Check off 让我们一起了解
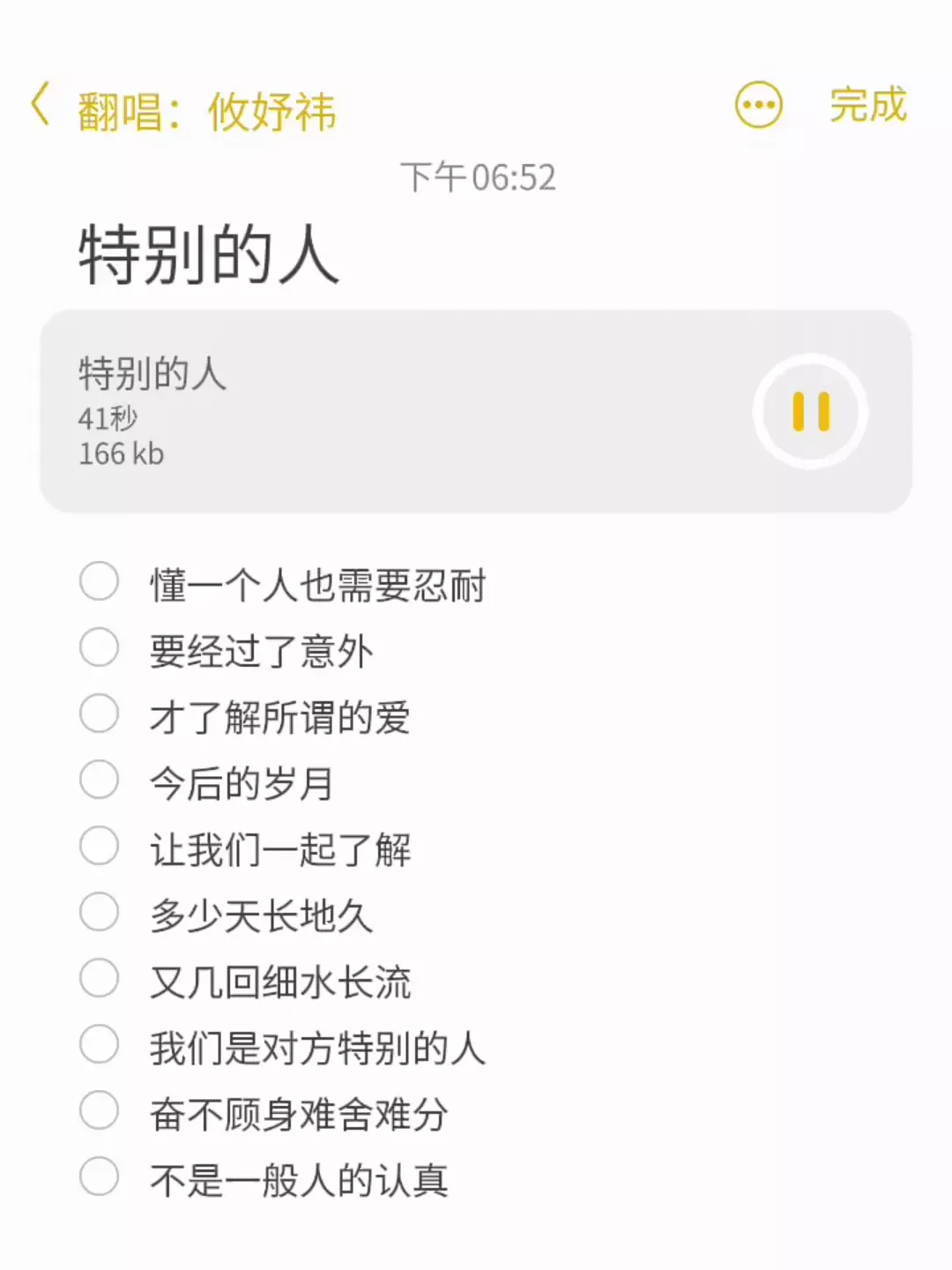 tap(99, 847)
